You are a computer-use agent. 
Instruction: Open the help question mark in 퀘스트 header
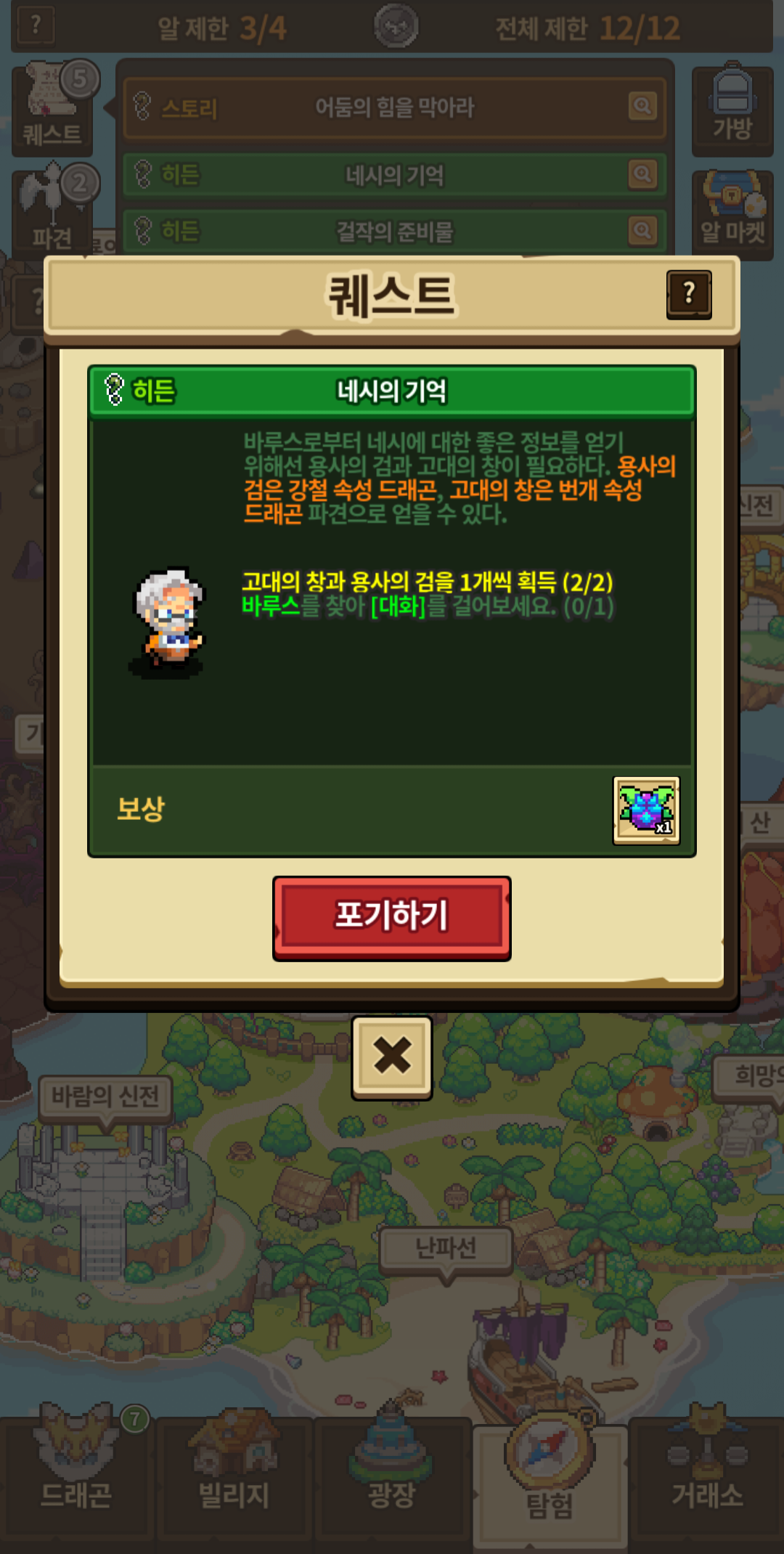689,294
